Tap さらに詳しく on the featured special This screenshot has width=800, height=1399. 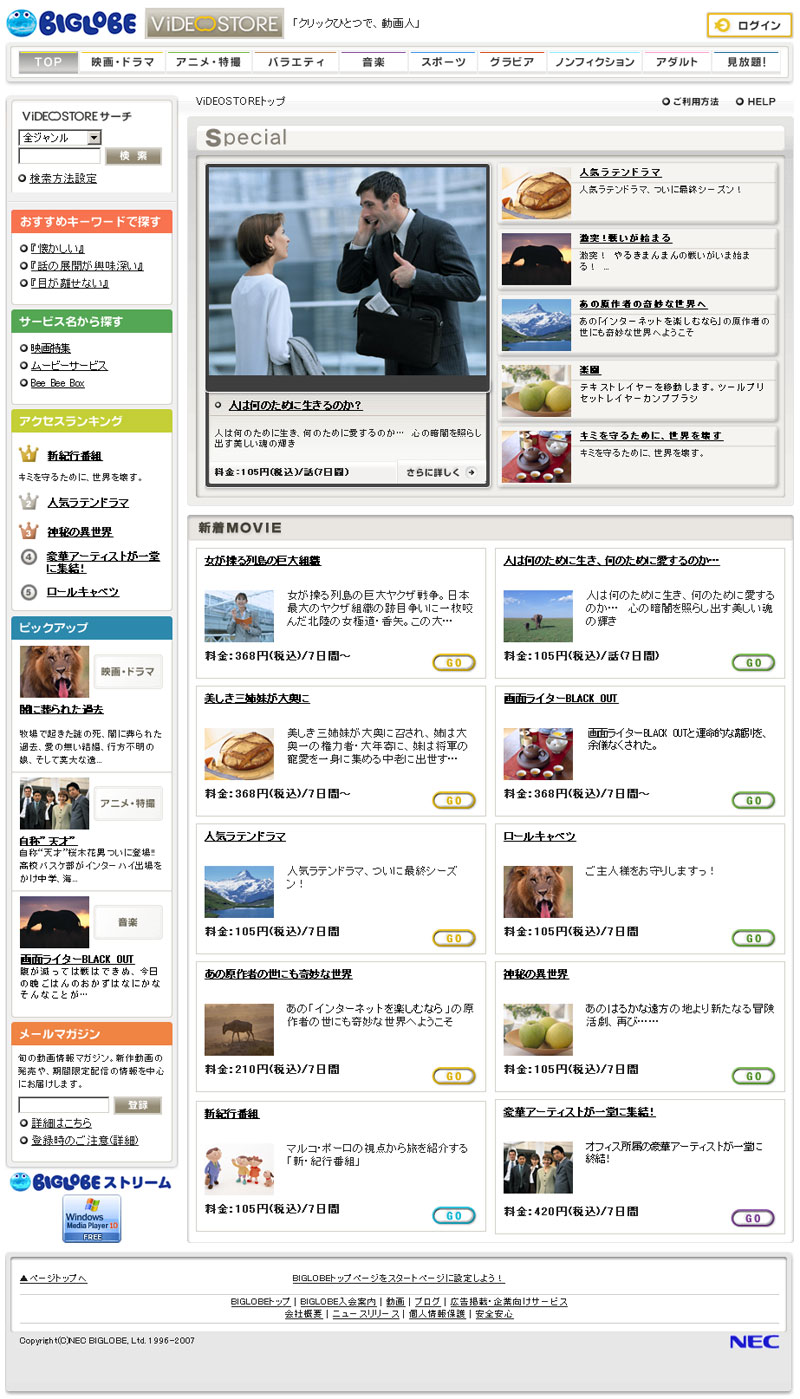439,472
